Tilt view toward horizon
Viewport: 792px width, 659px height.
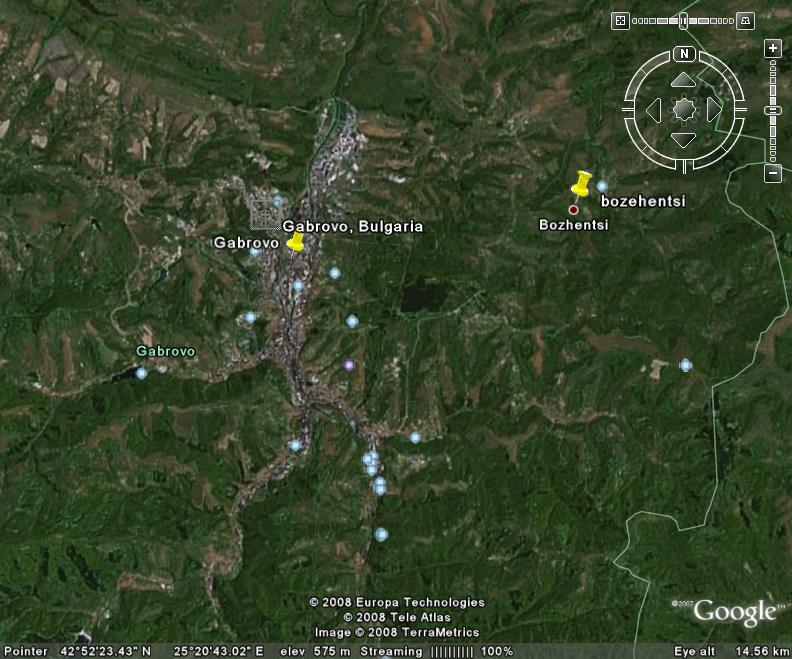coord(745,19)
